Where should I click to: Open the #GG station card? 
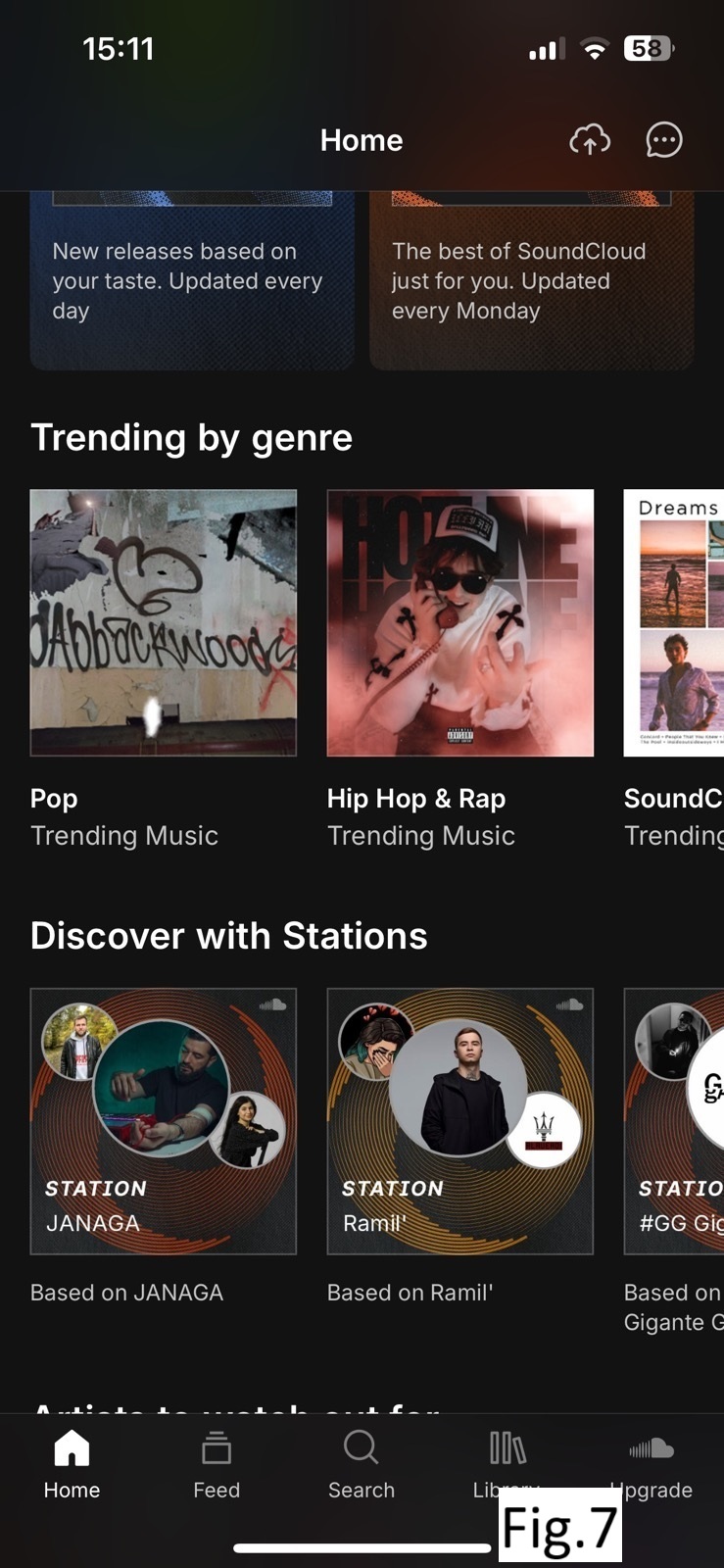click(x=675, y=1121)
